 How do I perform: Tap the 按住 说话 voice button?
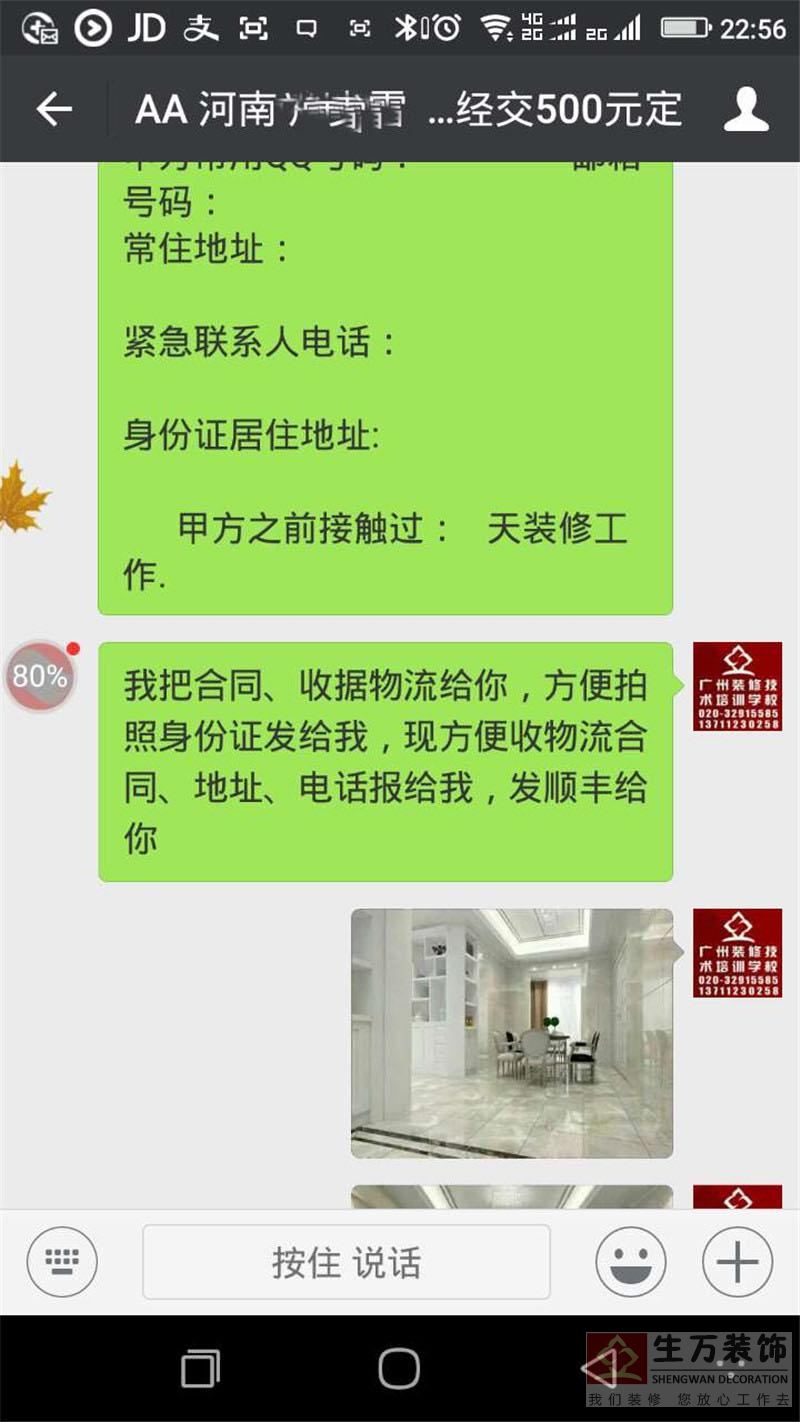pyautogui.click(x=346, y=1262)
